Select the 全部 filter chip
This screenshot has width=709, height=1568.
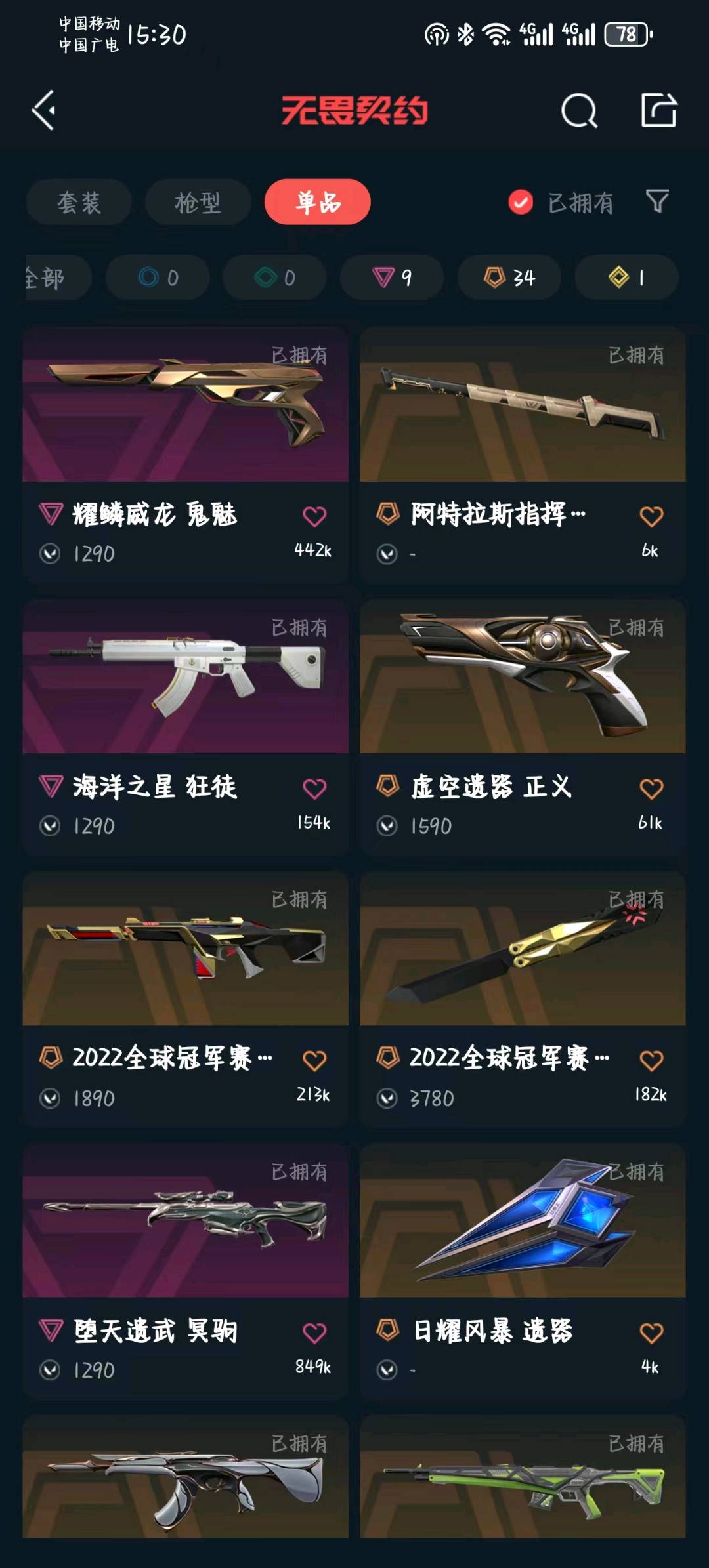pyautogui.click(x=49, y=278)
